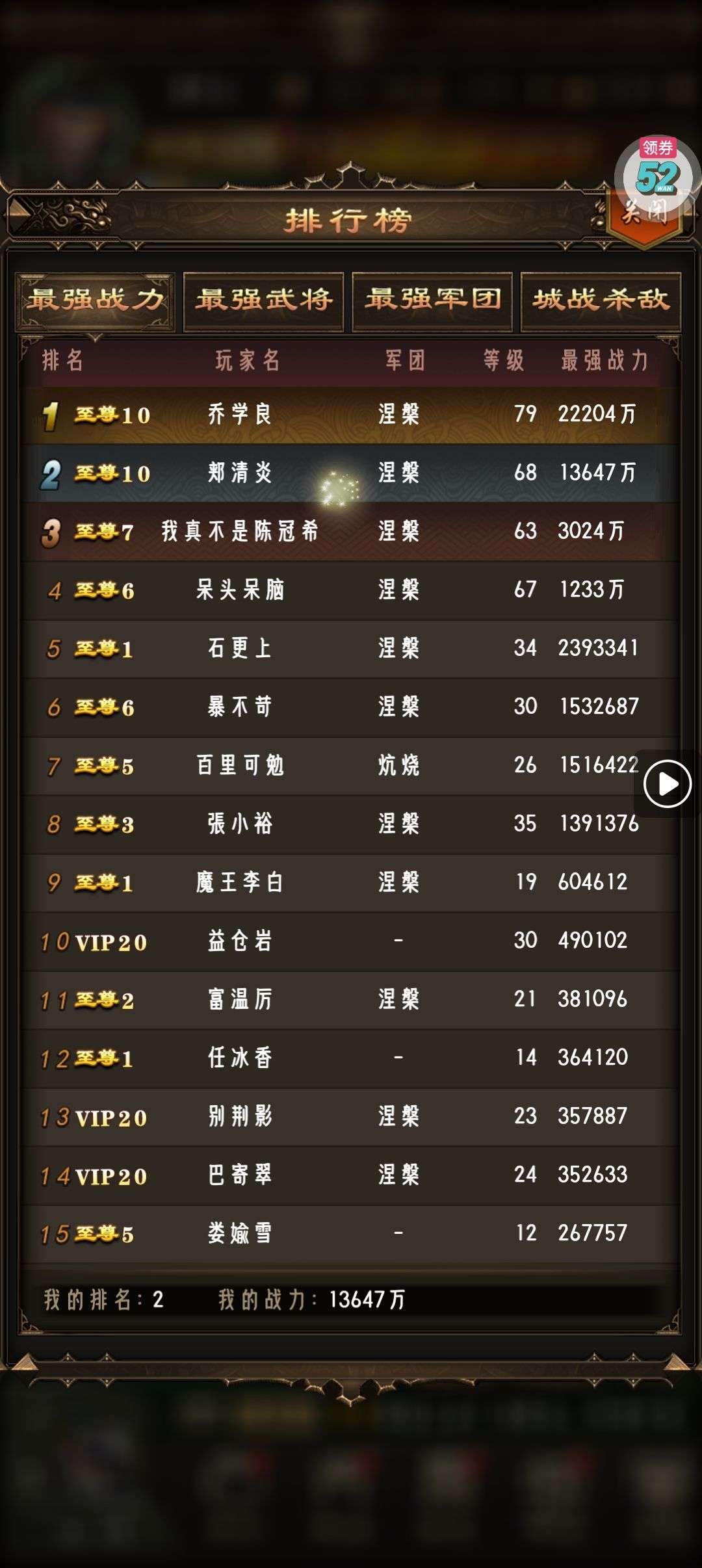702x1568 pixels.
Task: Select the 城战杀敌 tab
Action: tap(601, 300)
